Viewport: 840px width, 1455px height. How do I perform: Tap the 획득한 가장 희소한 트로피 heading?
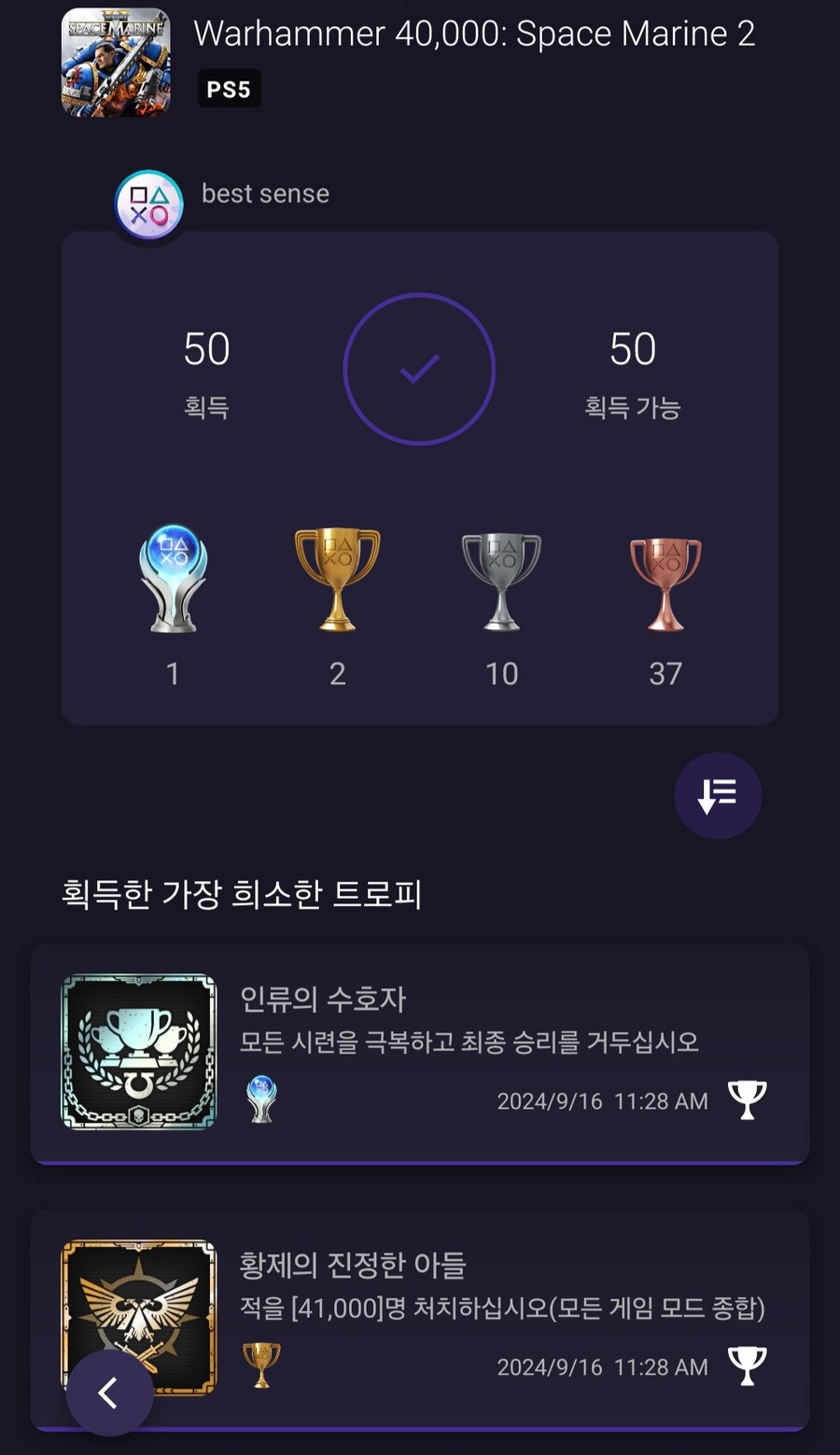(x=241, y=893)
